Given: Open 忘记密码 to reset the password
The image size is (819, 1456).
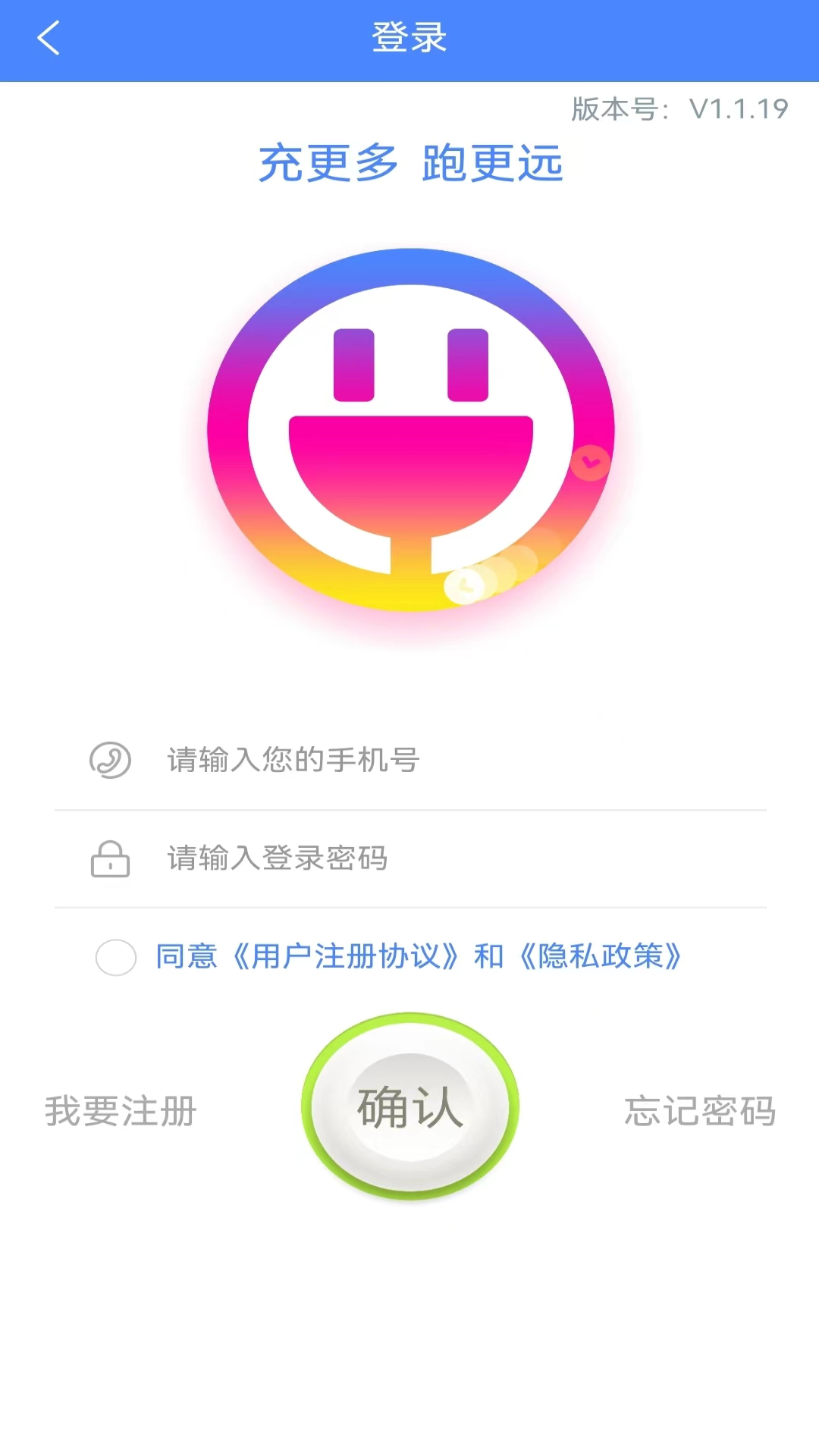Looking at the screenshot, I should click(700, 1112).
